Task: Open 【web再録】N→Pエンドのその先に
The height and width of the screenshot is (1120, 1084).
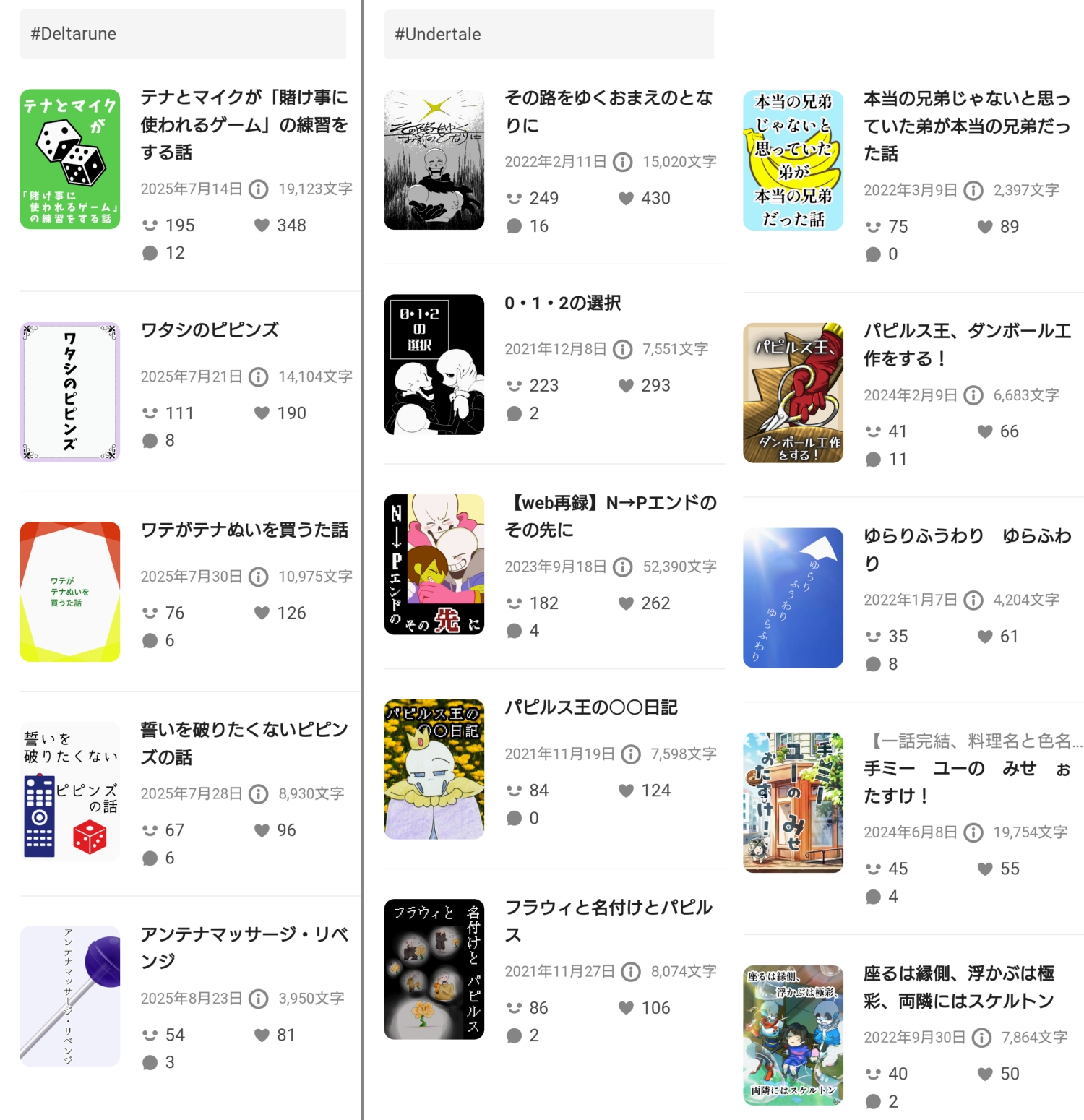Action: (x=611, y=516)
